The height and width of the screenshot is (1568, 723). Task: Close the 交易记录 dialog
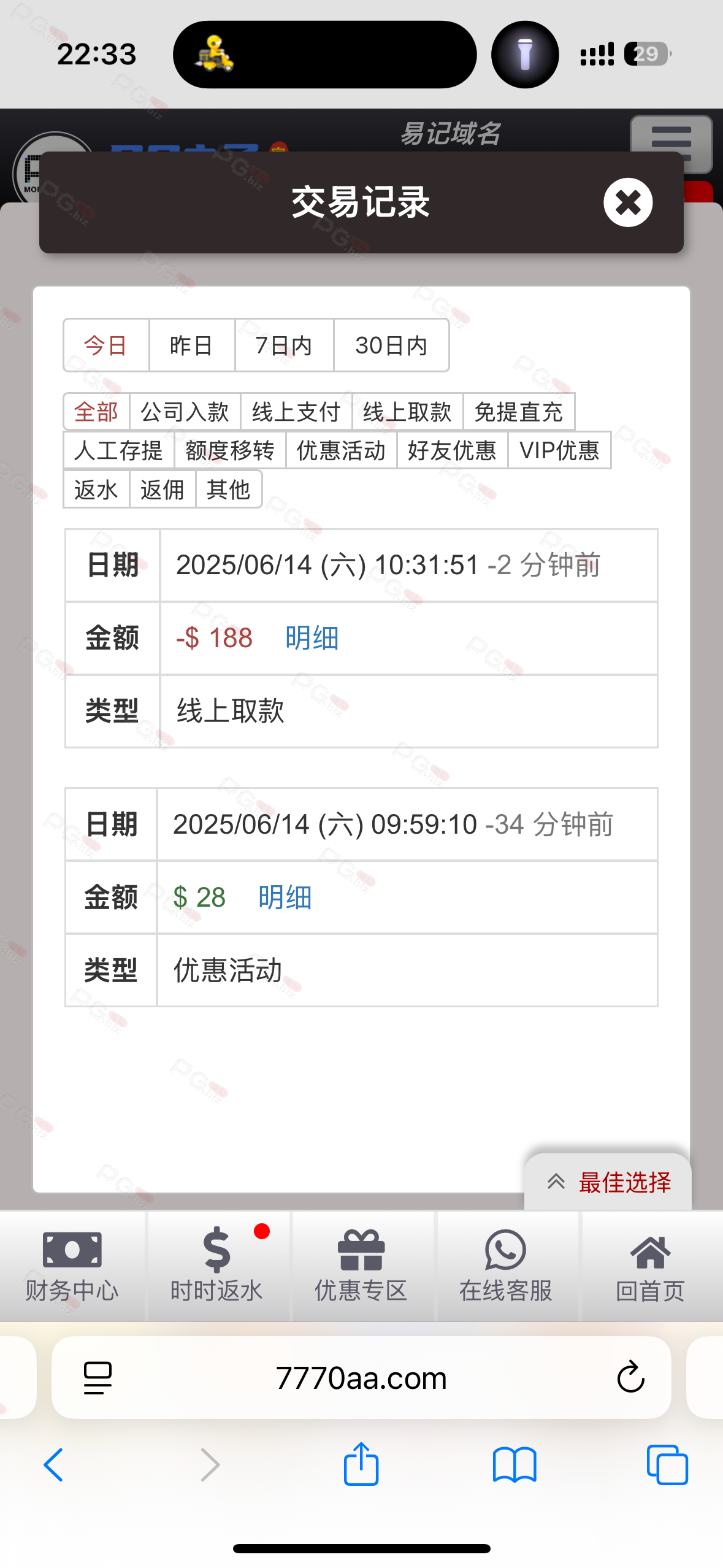click(628, 202)
